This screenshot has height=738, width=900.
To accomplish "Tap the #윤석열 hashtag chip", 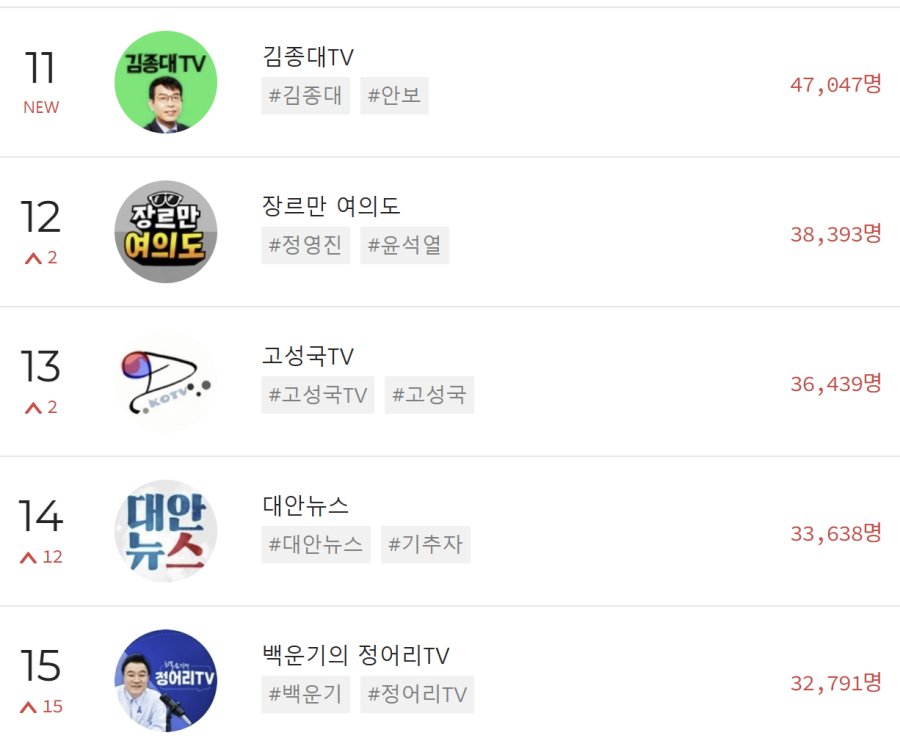I will pos(404,245).
